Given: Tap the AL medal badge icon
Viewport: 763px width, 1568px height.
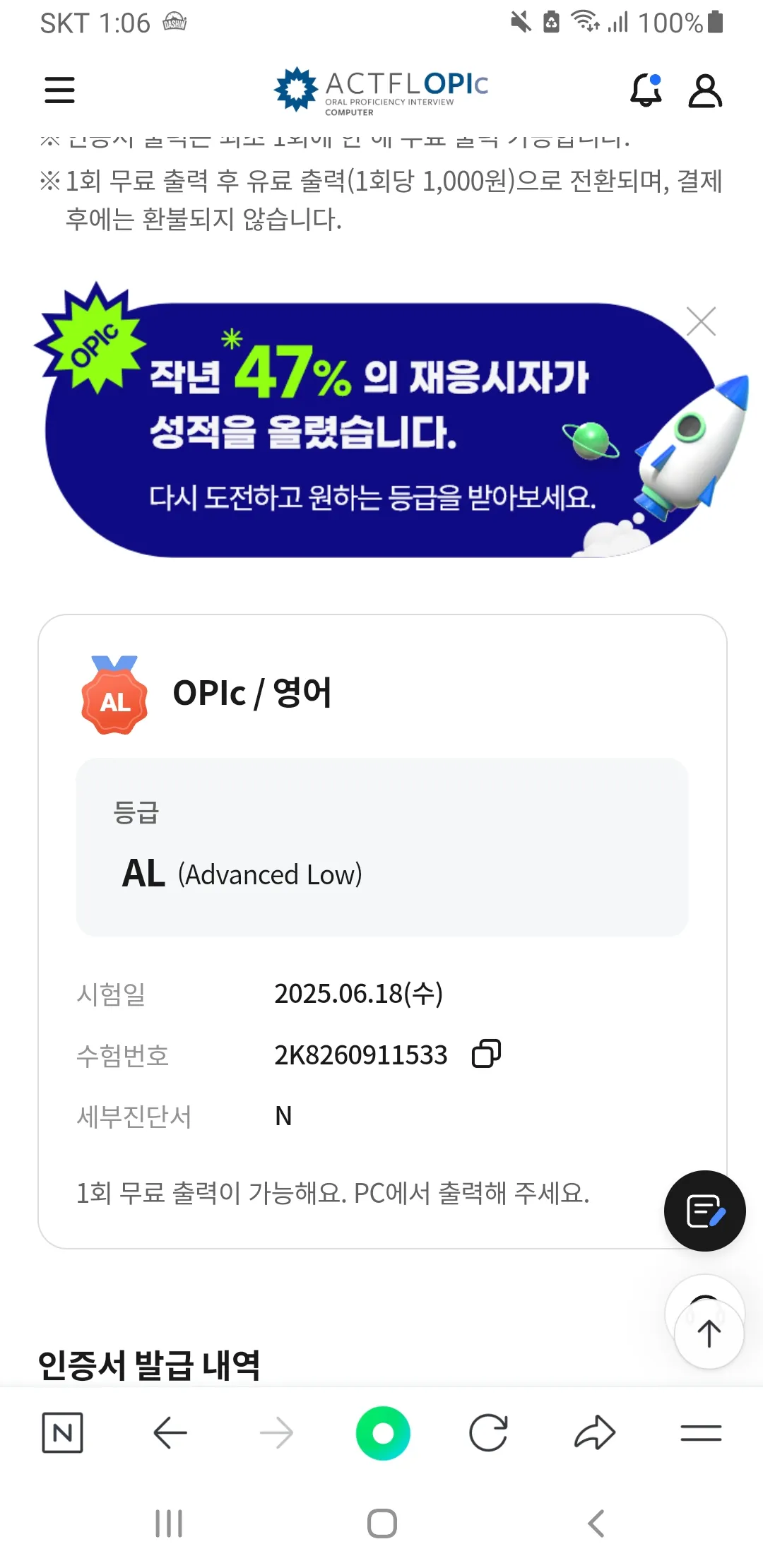Looking at the screenshot, I should point(114,697).
